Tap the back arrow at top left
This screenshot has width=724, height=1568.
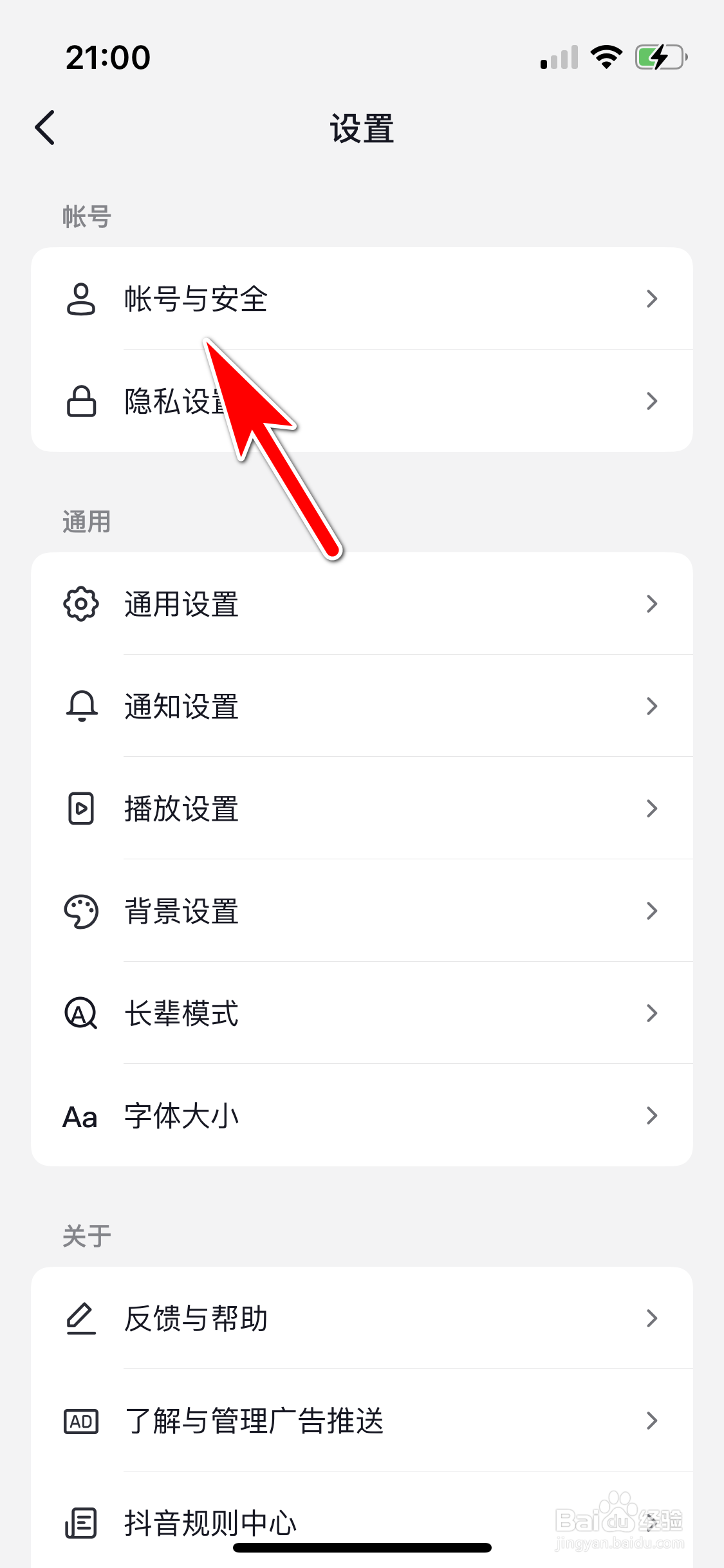tap(44, 127)
